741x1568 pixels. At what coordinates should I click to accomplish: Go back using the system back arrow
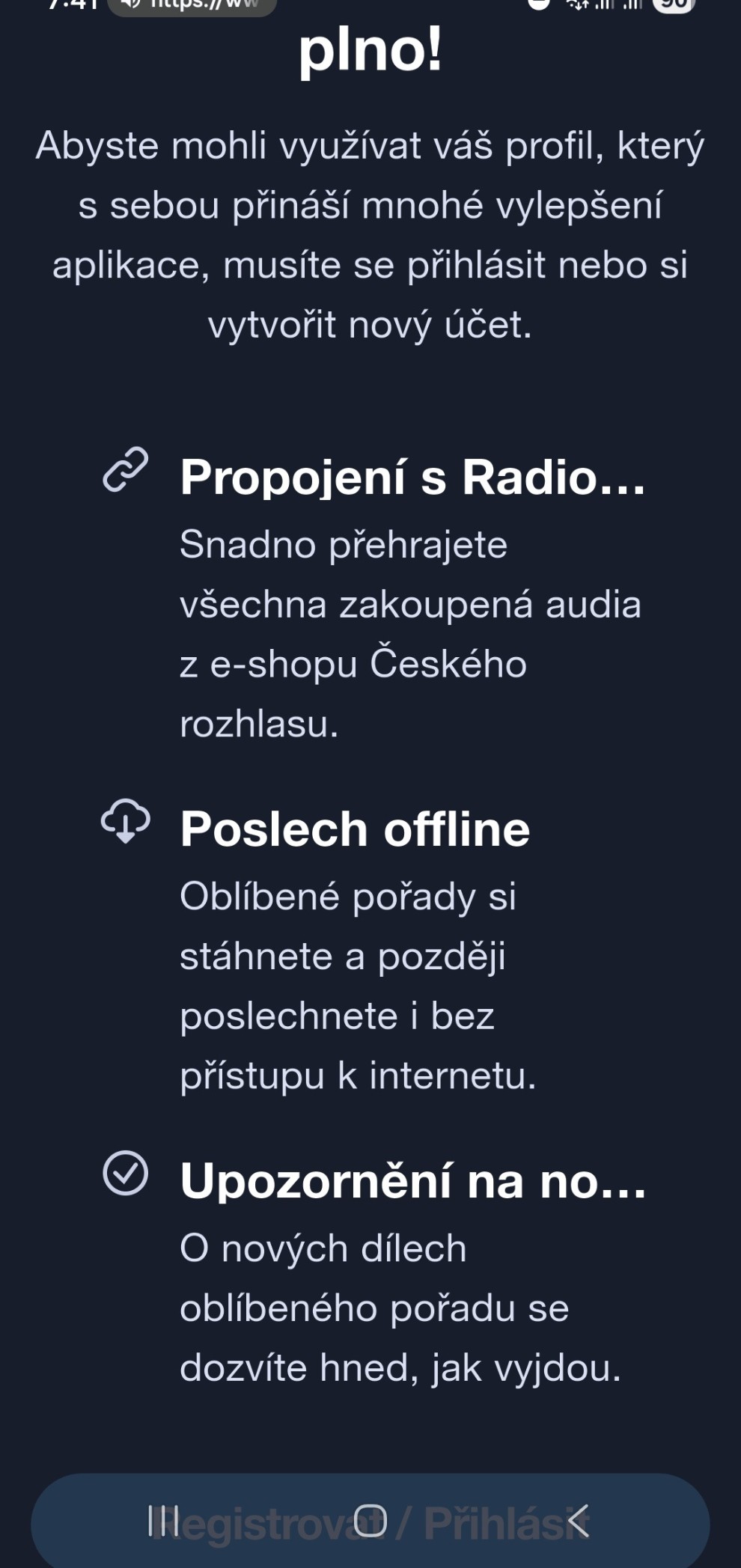tap(578, 1520)
